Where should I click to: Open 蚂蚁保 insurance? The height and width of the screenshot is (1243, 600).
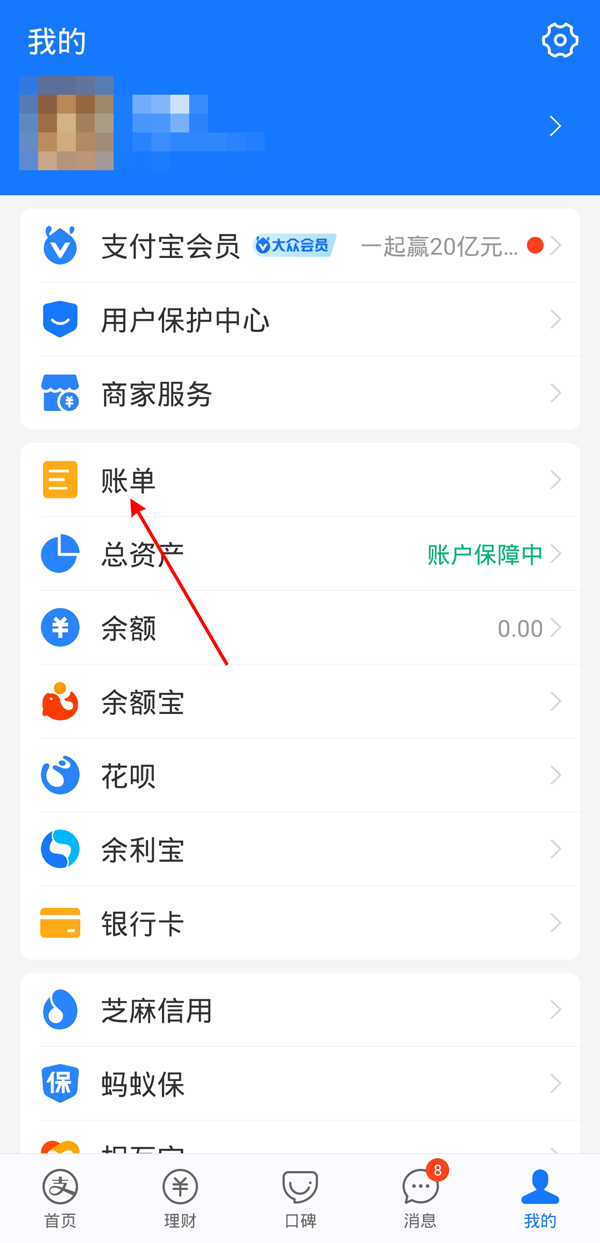(300, 1084)
